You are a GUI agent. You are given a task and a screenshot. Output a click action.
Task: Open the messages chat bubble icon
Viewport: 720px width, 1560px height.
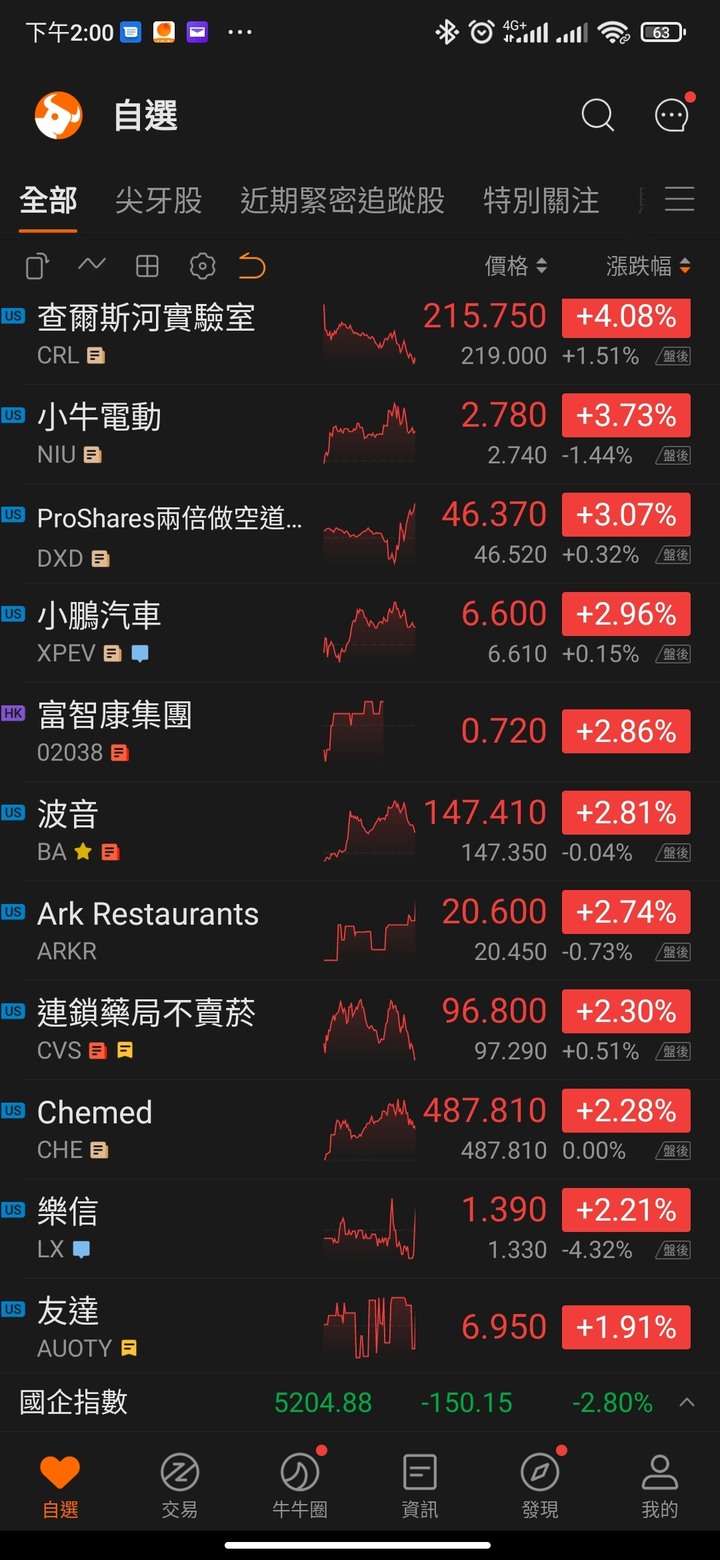(672, 115)
